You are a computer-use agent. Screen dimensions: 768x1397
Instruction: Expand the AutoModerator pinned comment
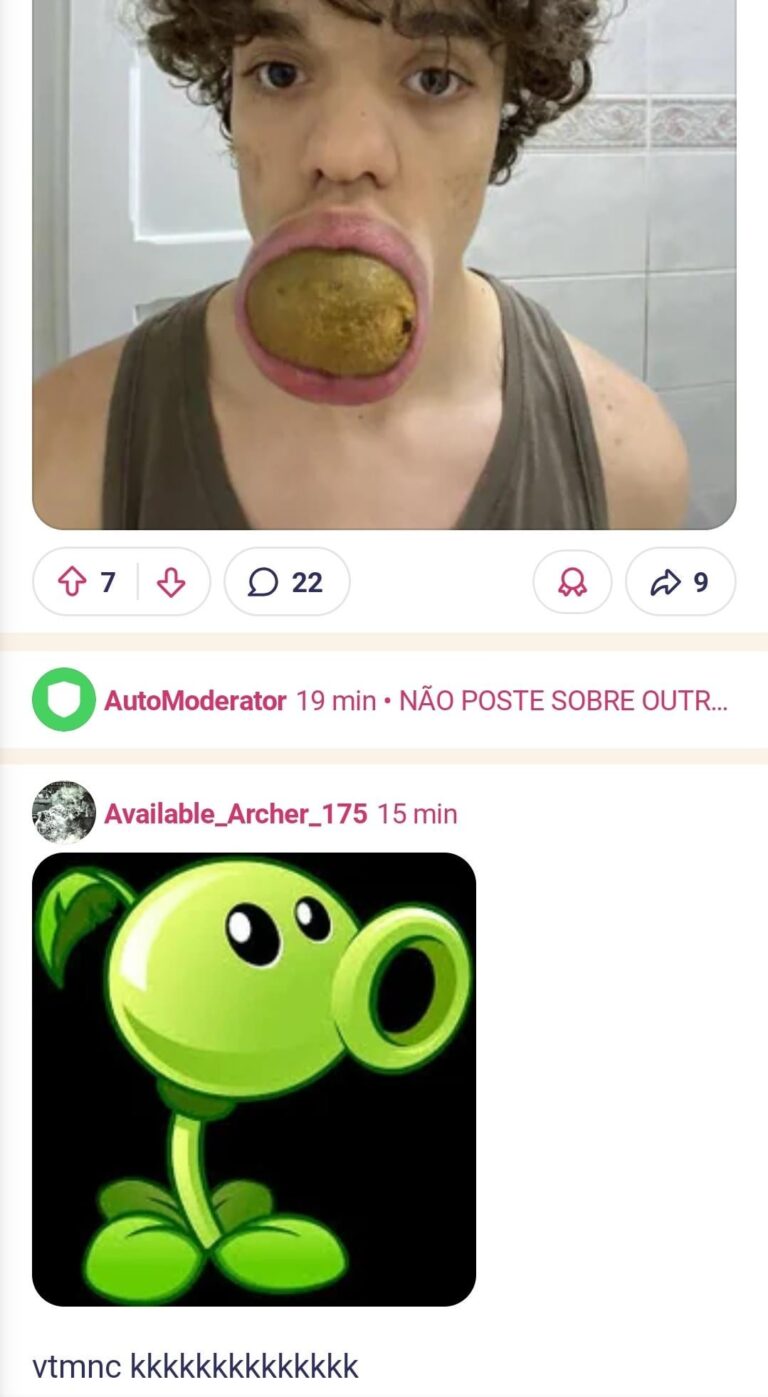point(562,701)
